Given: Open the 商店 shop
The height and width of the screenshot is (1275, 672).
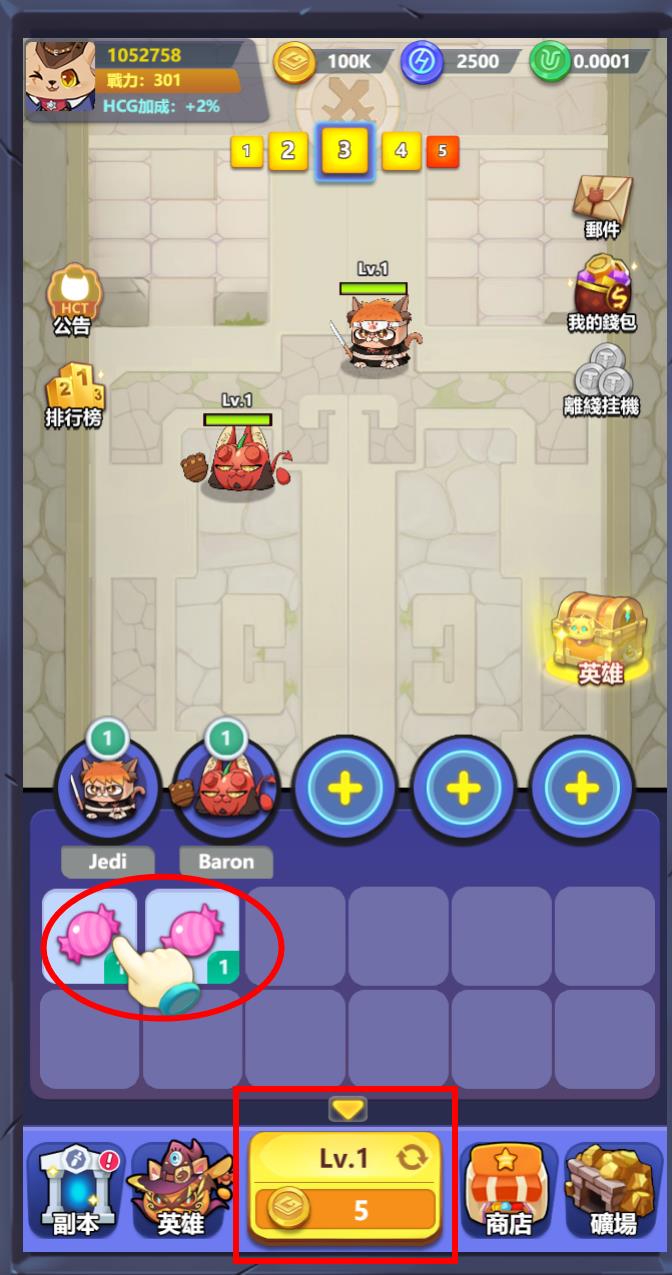Looking at the screenshot, I should coord(509,1190).
